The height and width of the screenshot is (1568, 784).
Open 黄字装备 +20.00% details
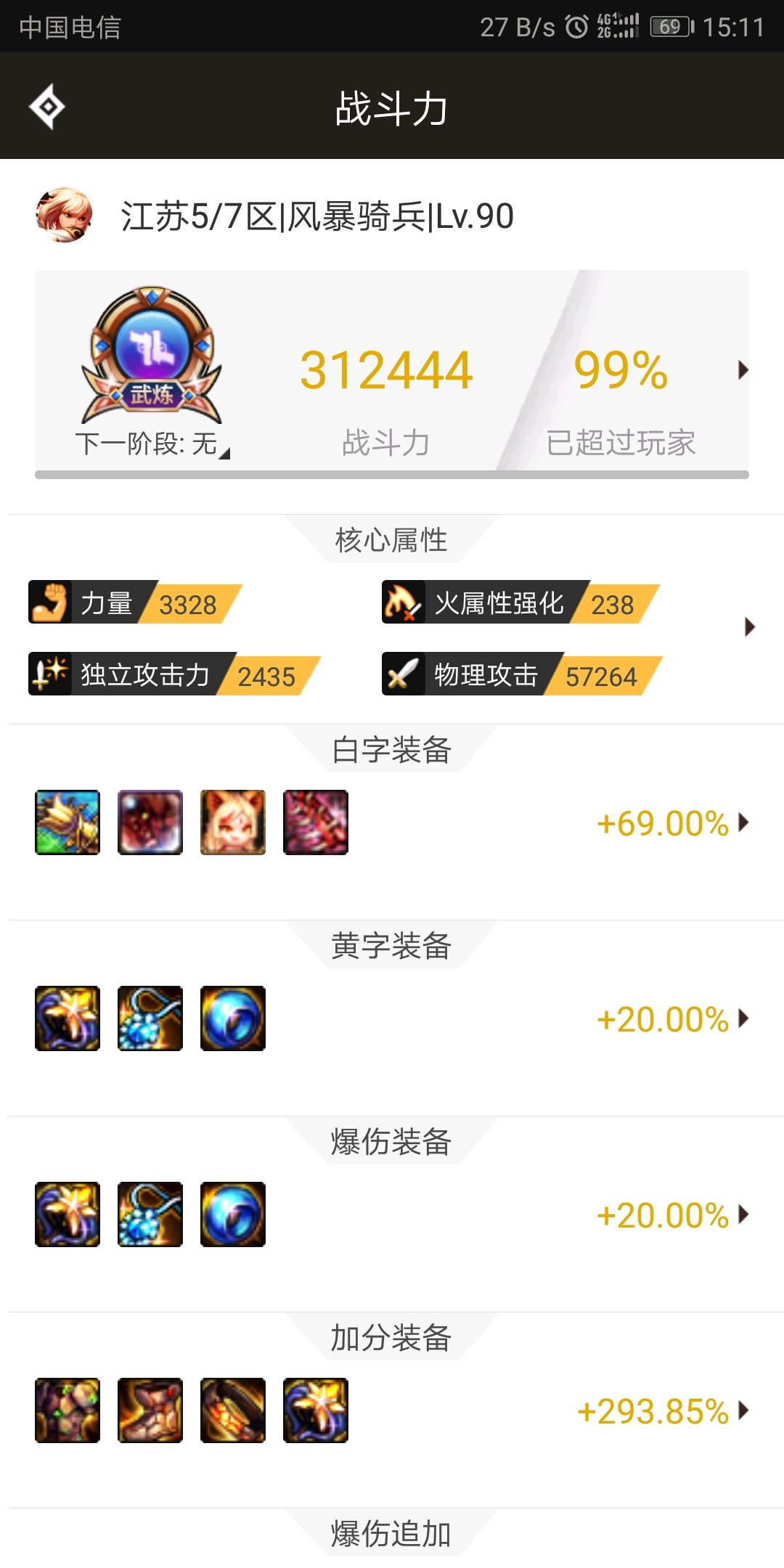(x=672, y=1019)
